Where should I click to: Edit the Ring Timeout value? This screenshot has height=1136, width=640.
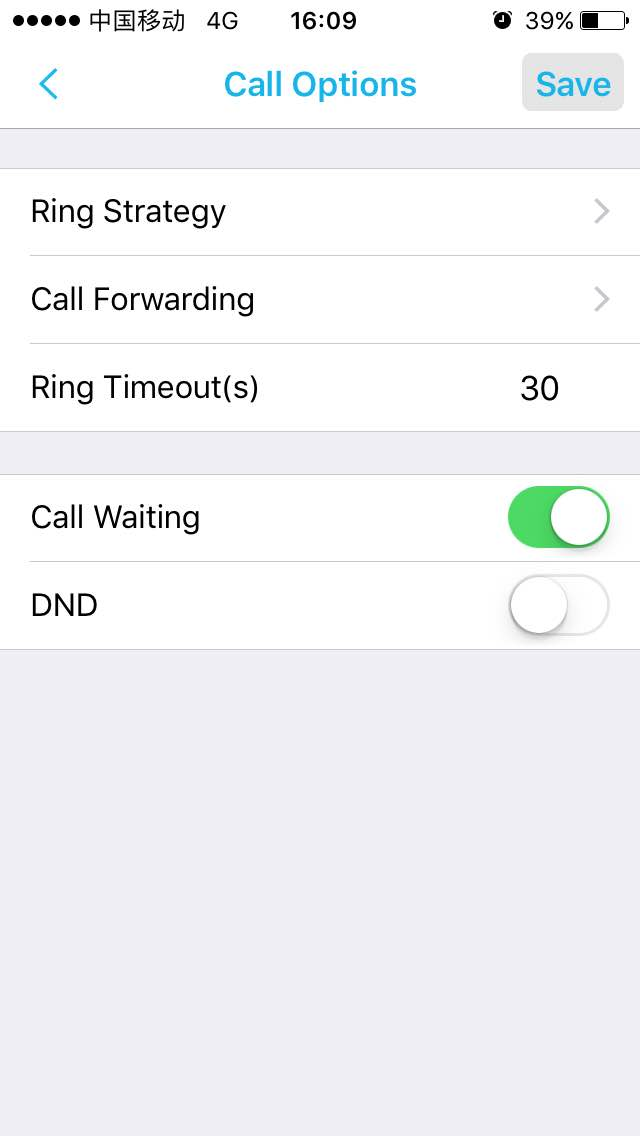pyautogui.click(x=539, y=388)
